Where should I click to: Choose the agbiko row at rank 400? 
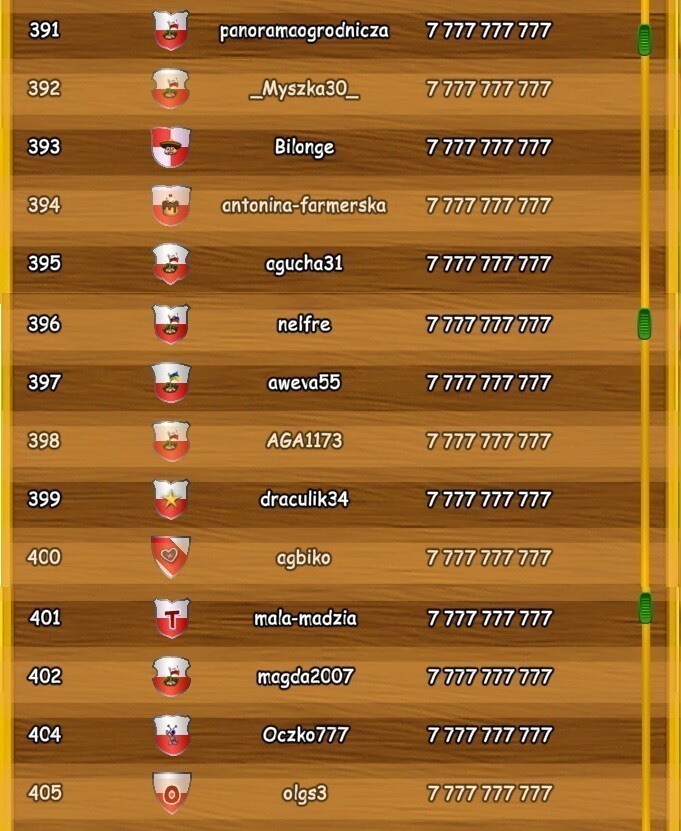tap(304, 557)
